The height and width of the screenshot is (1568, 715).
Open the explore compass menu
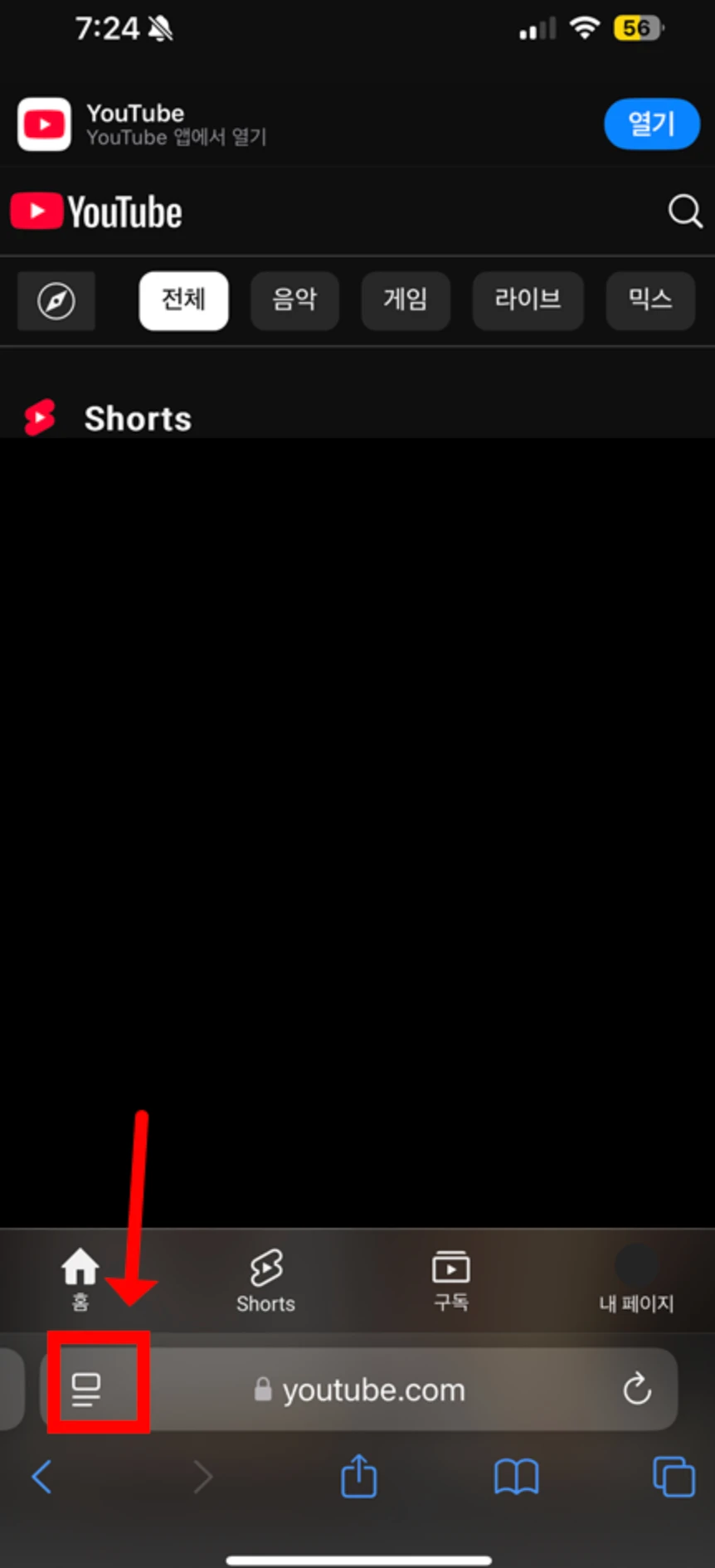[x=56, y=300]
